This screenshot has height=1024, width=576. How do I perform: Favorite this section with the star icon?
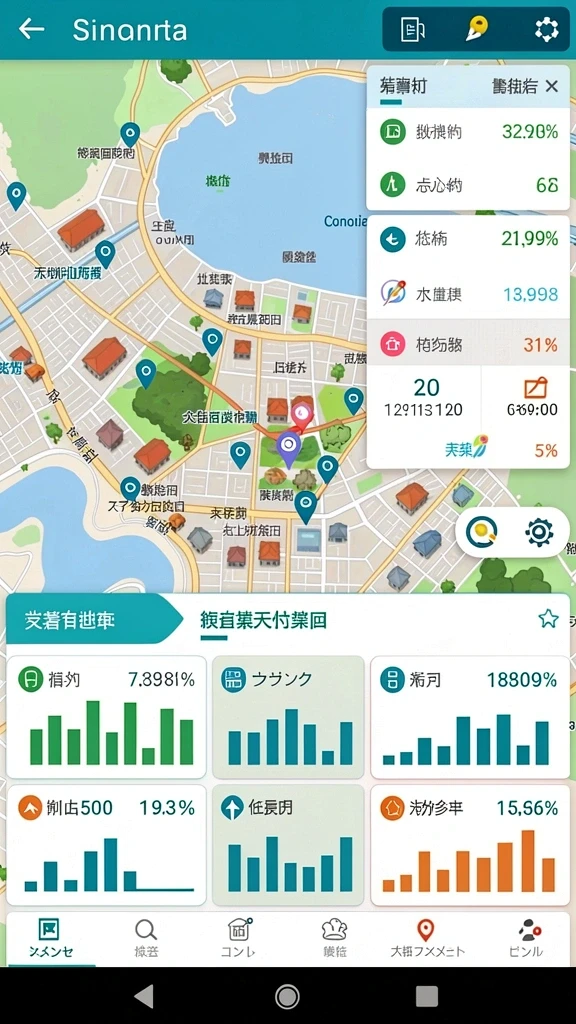click(548, 618)
